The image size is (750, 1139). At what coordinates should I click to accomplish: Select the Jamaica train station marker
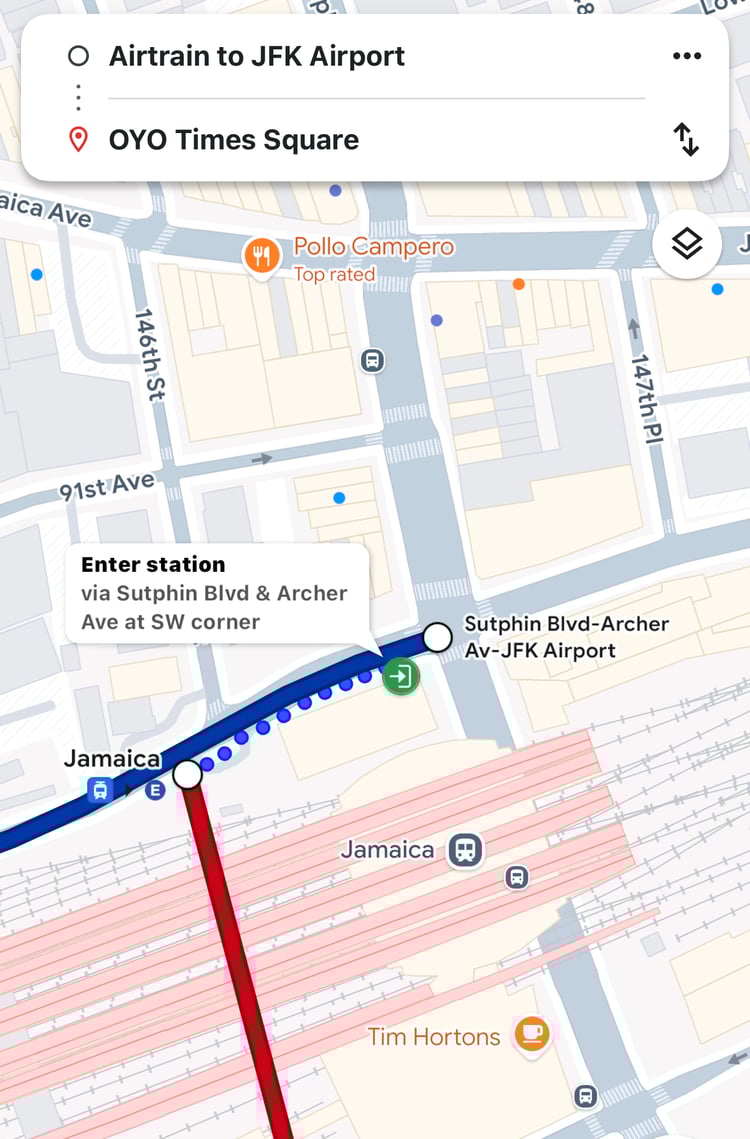pyautogui.click(x=465, y=850)
